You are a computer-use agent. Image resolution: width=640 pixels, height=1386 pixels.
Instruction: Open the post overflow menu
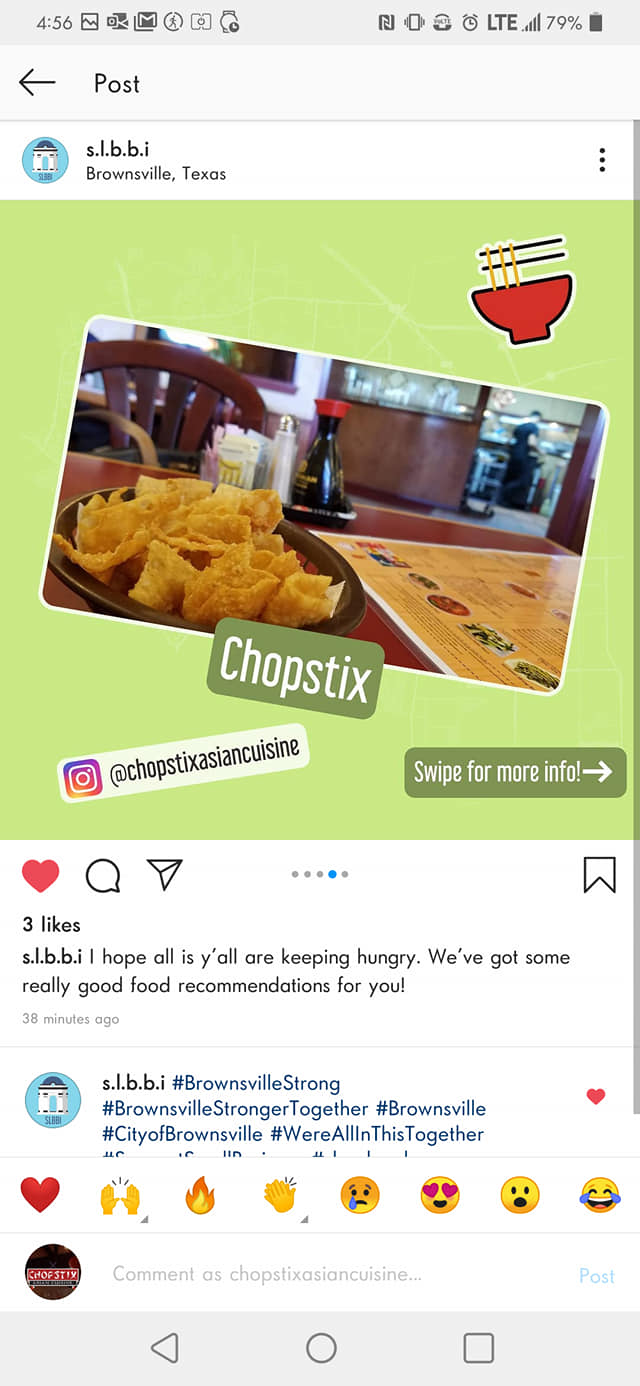[x=602, y=160]
